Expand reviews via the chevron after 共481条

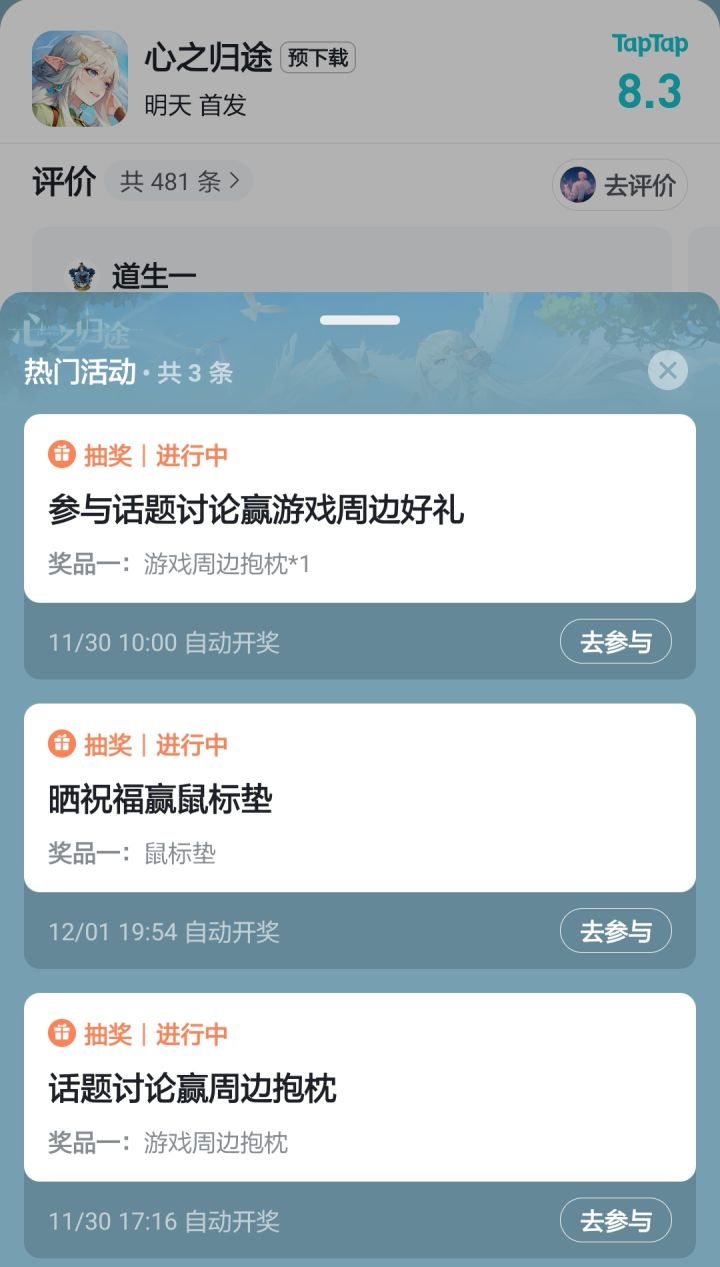click(x=233, y=181)
